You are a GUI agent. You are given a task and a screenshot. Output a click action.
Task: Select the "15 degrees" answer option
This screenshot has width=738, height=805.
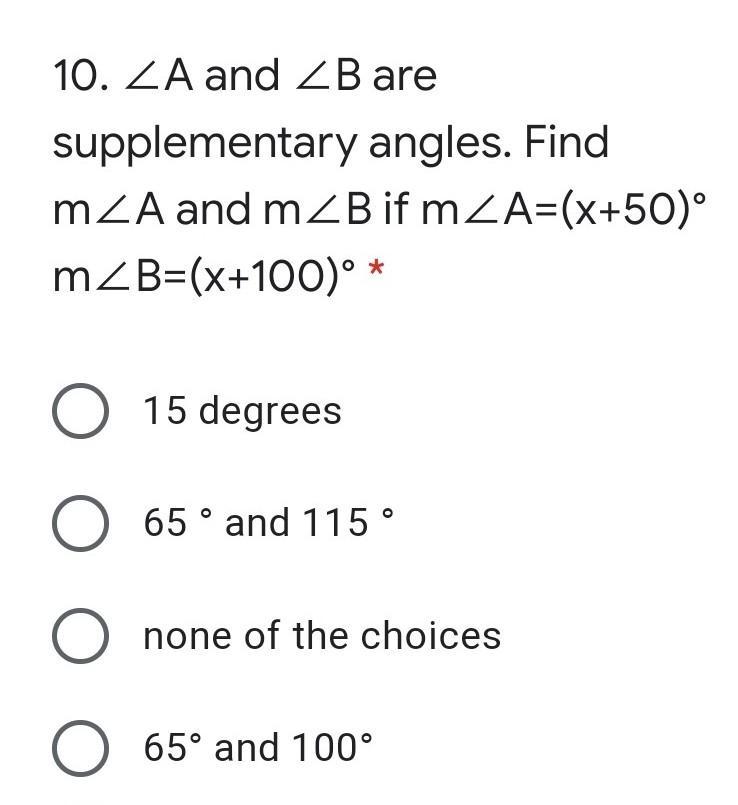pyautogui.click(x=80, y=411)
